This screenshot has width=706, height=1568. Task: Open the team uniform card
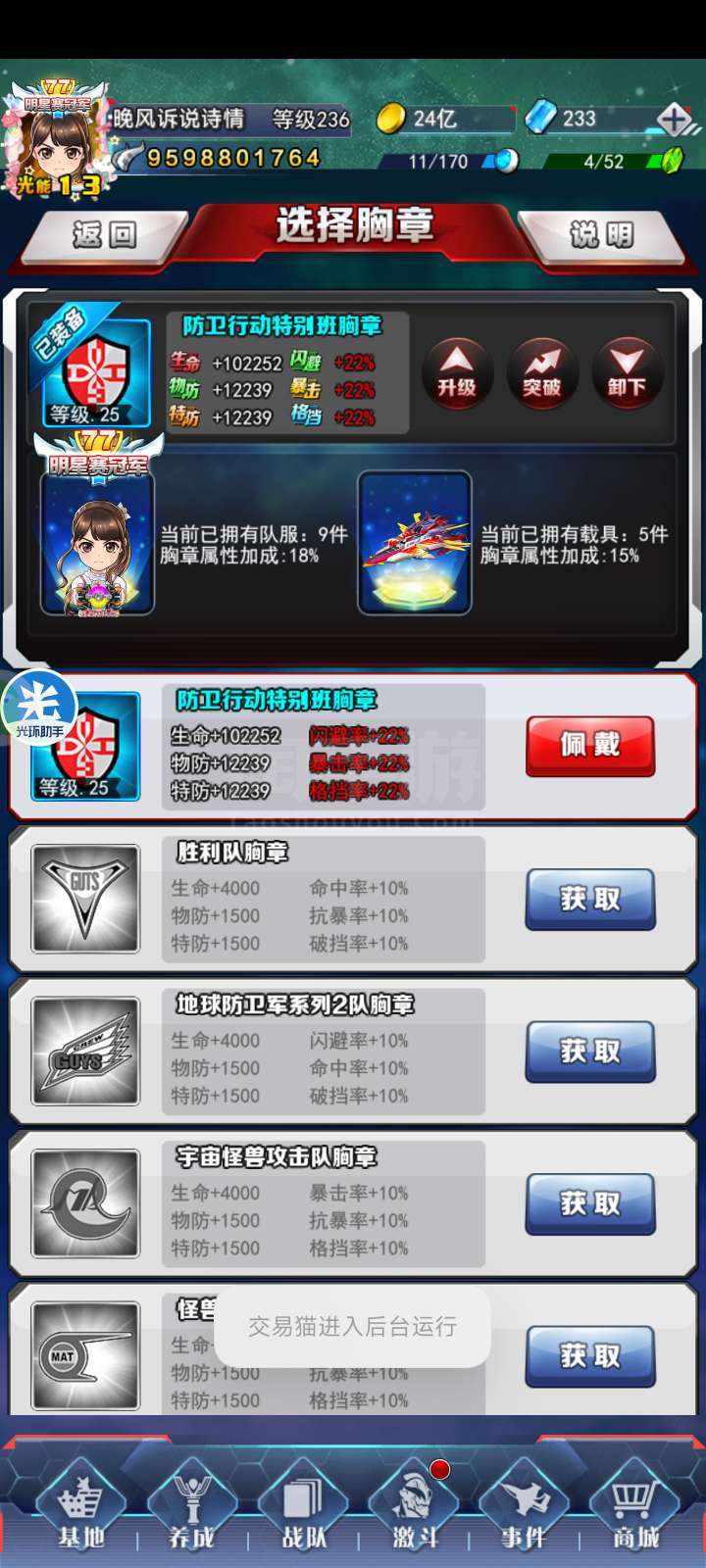pos(97,541)
